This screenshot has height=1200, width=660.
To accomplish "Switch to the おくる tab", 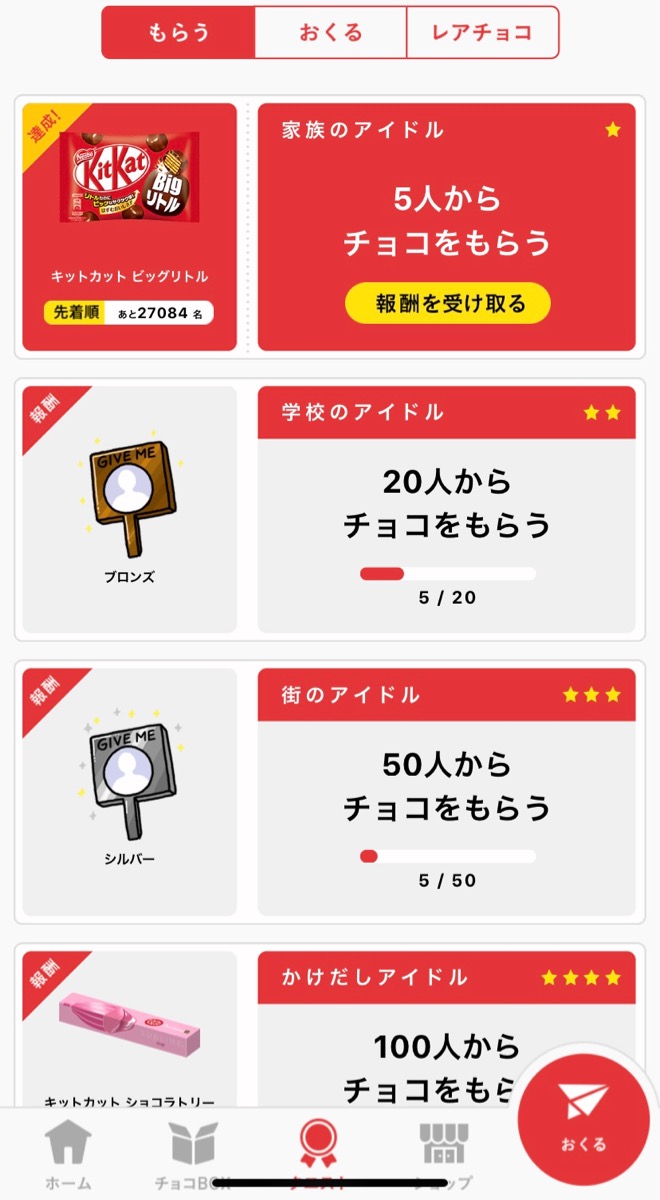I will coord(330,32).
